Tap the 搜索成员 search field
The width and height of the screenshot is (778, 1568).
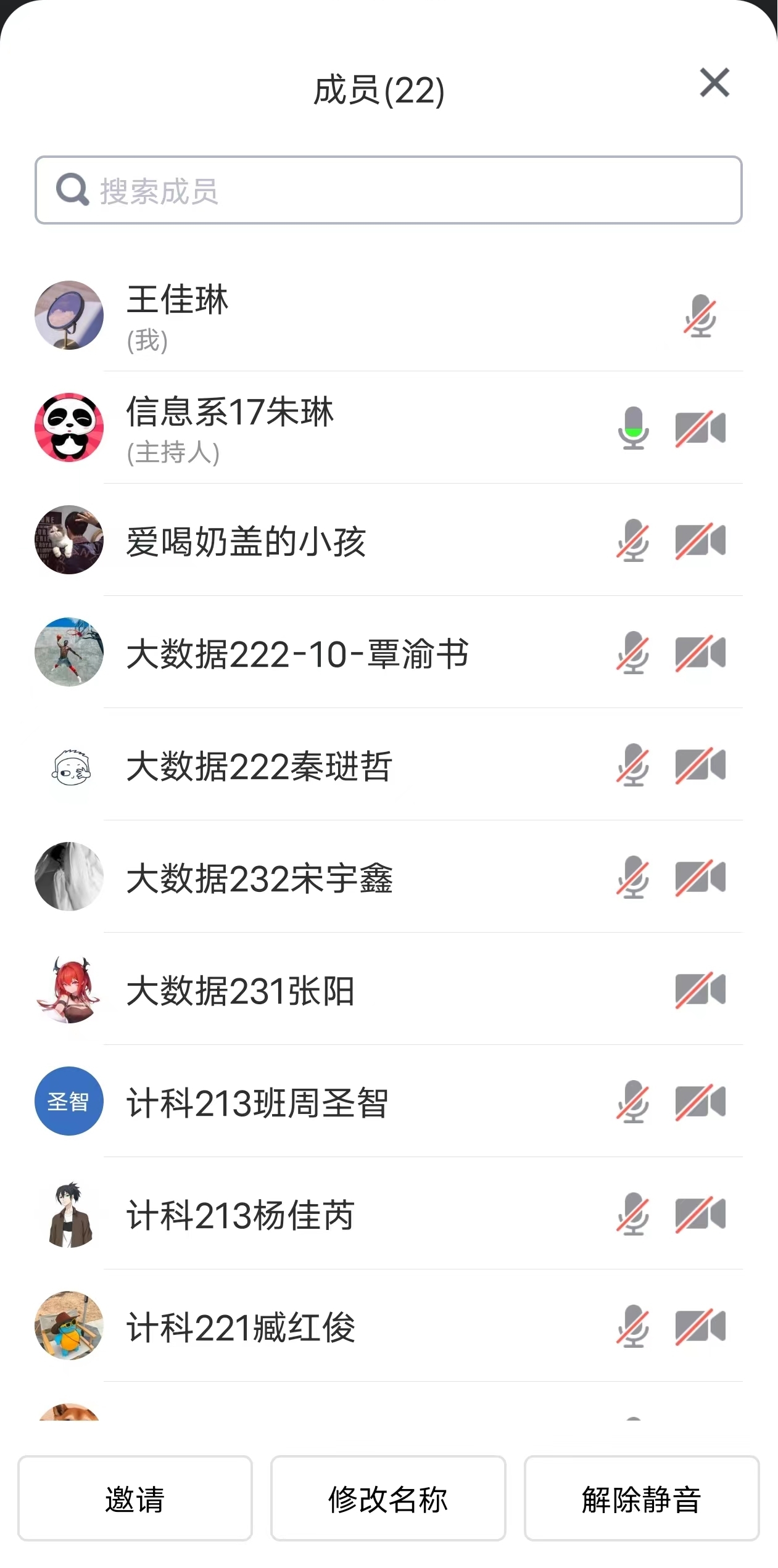pyautogui.click(x=389, y=190)
